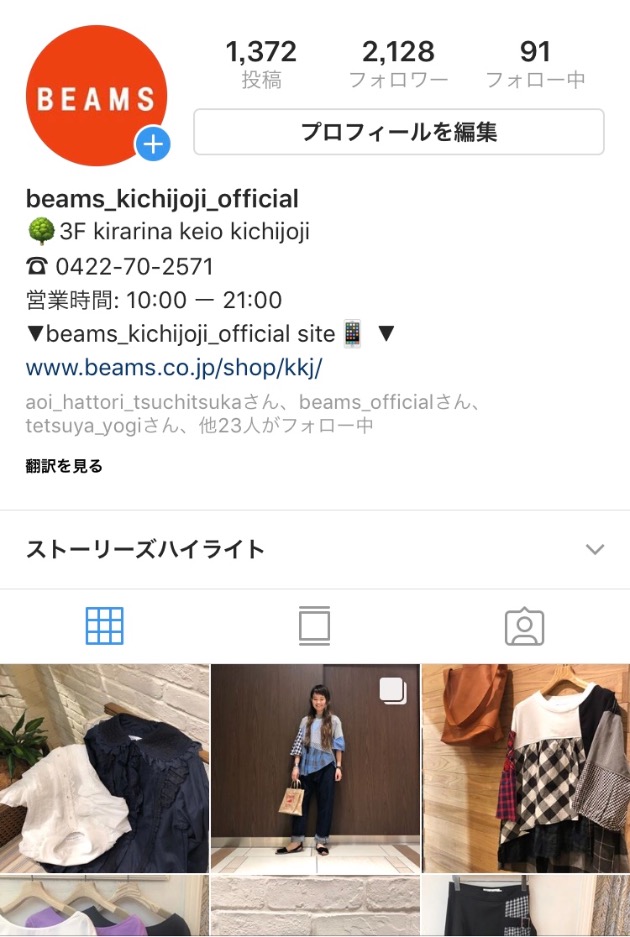Viewport: 630px width, 937px height.
Task: Open the post with white and navy blouses
Action: (104, 767)
